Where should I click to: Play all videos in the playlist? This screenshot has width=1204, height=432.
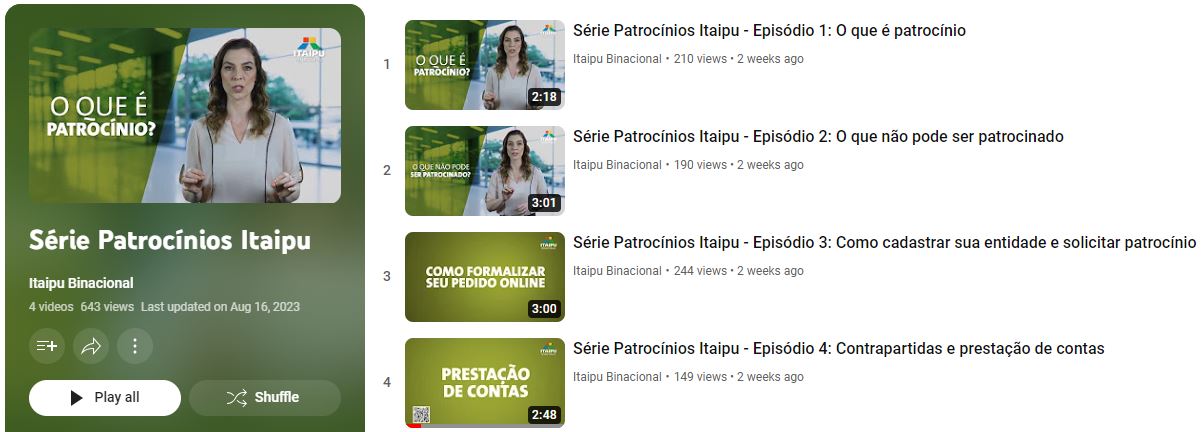coord(105,397)
